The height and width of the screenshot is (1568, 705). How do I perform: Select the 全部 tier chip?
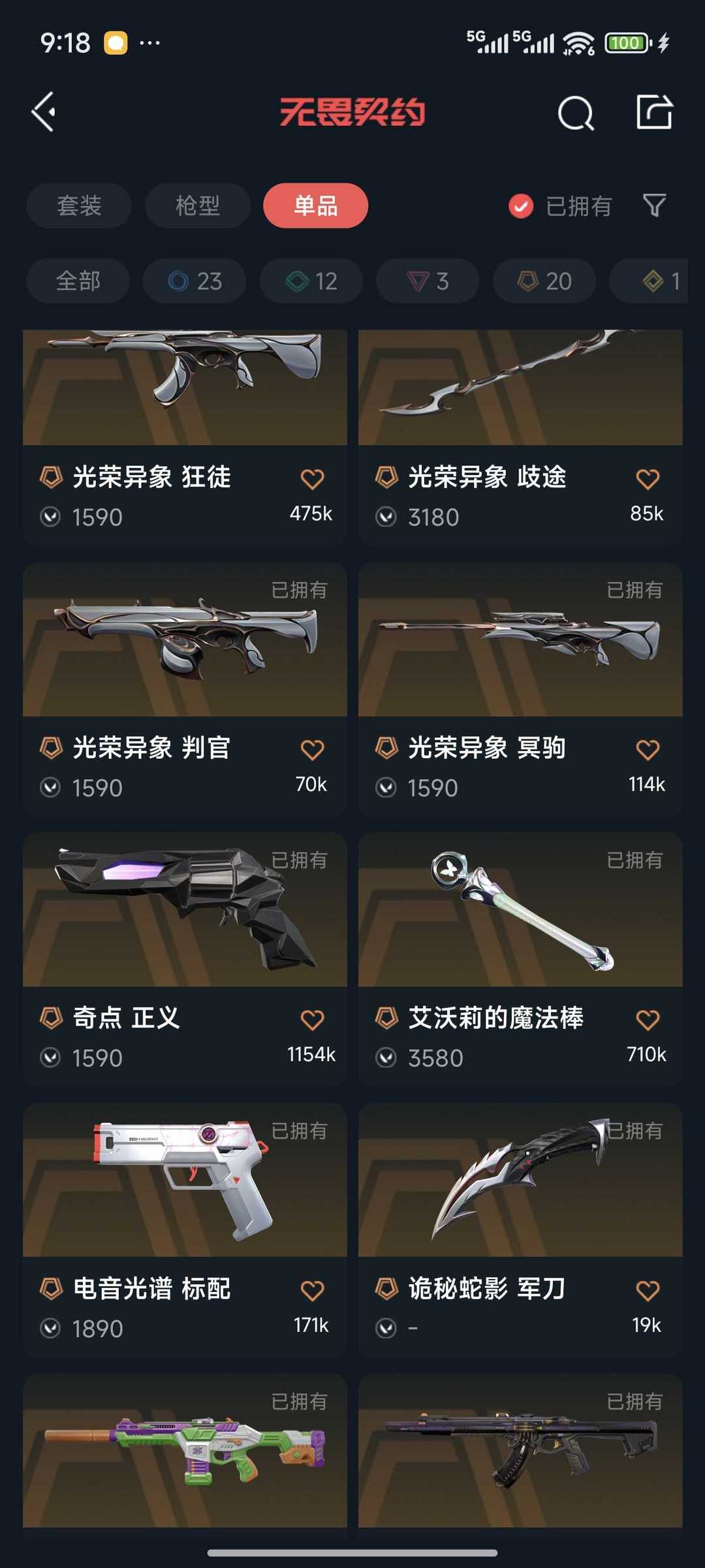click(78, 281)
